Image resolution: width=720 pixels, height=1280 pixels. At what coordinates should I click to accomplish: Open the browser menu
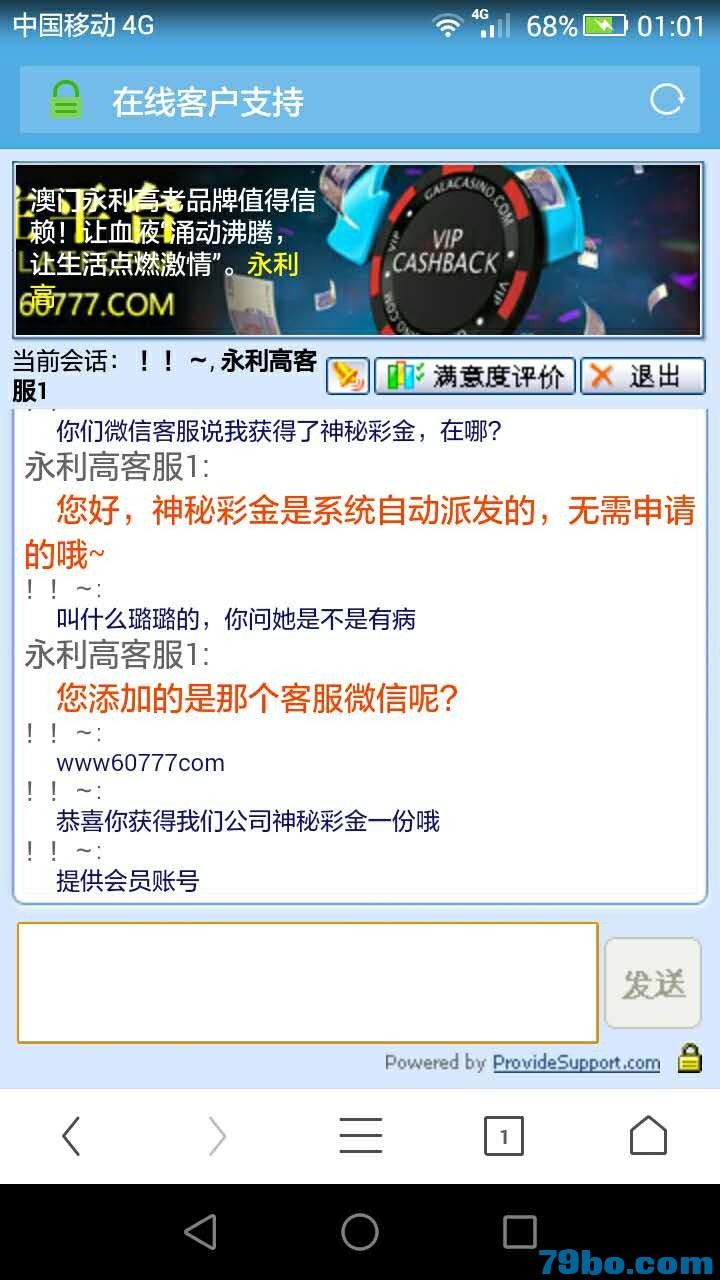(360, 1136)
